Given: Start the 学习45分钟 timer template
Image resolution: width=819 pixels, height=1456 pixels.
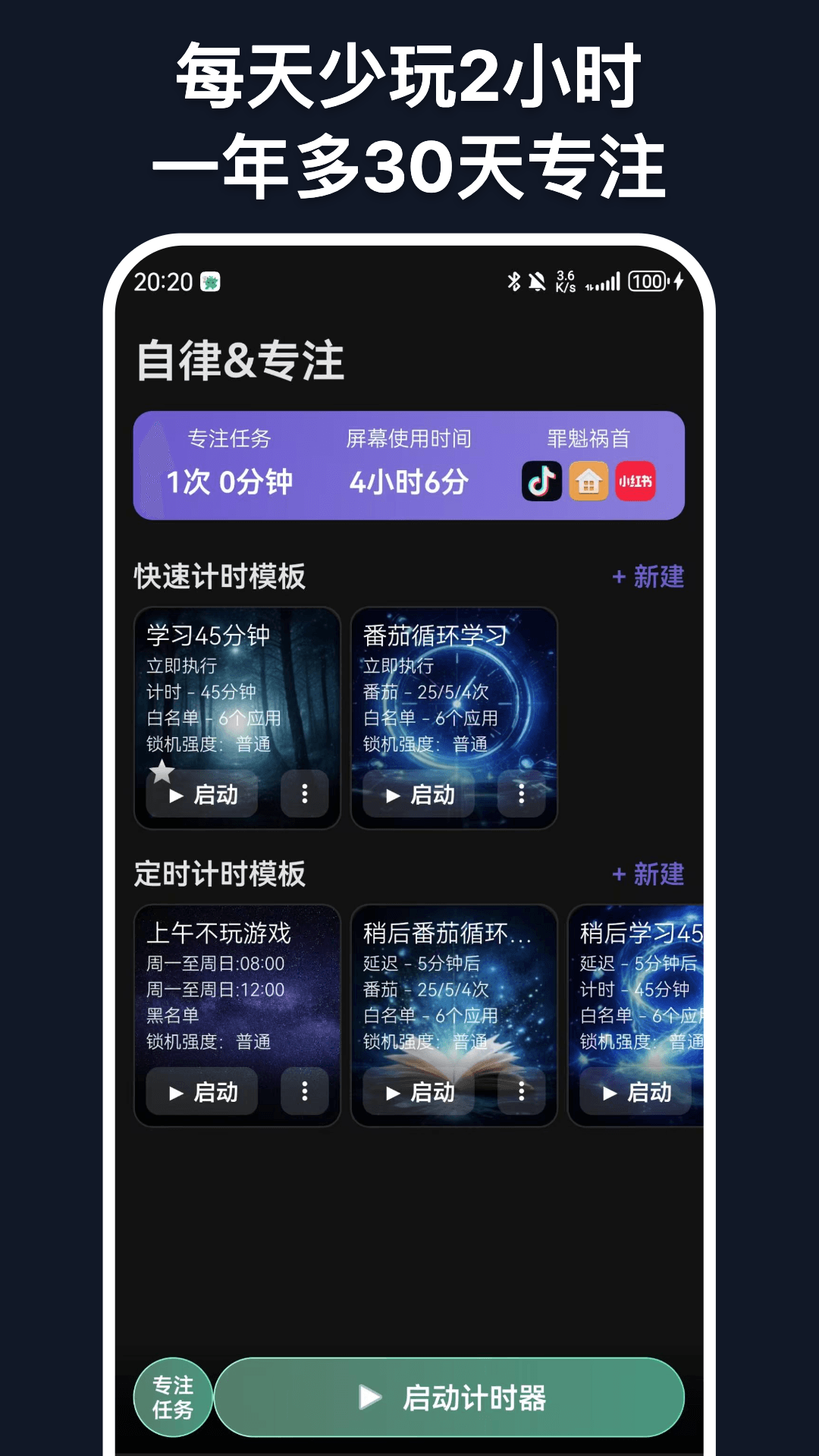Looking at the screenshot, I should (x=201, y=795).
